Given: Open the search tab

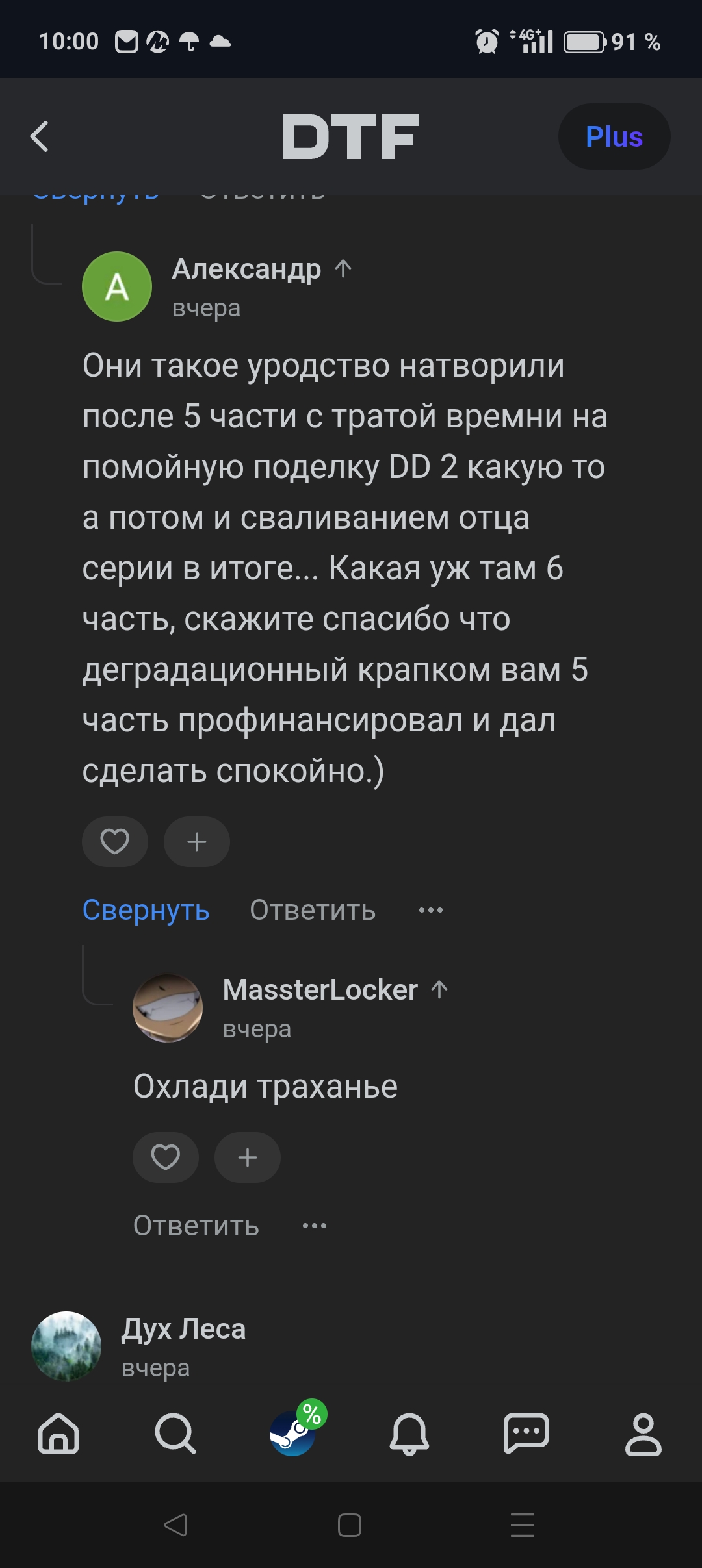Looking at the screenshot, I should (x=175, y=1433).
